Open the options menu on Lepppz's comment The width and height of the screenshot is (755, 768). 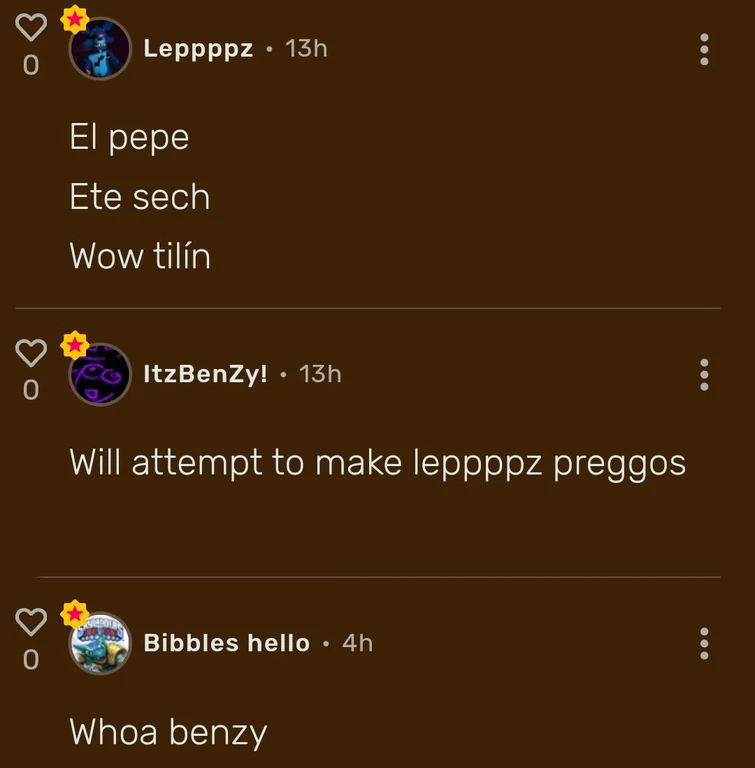[705, 47]
